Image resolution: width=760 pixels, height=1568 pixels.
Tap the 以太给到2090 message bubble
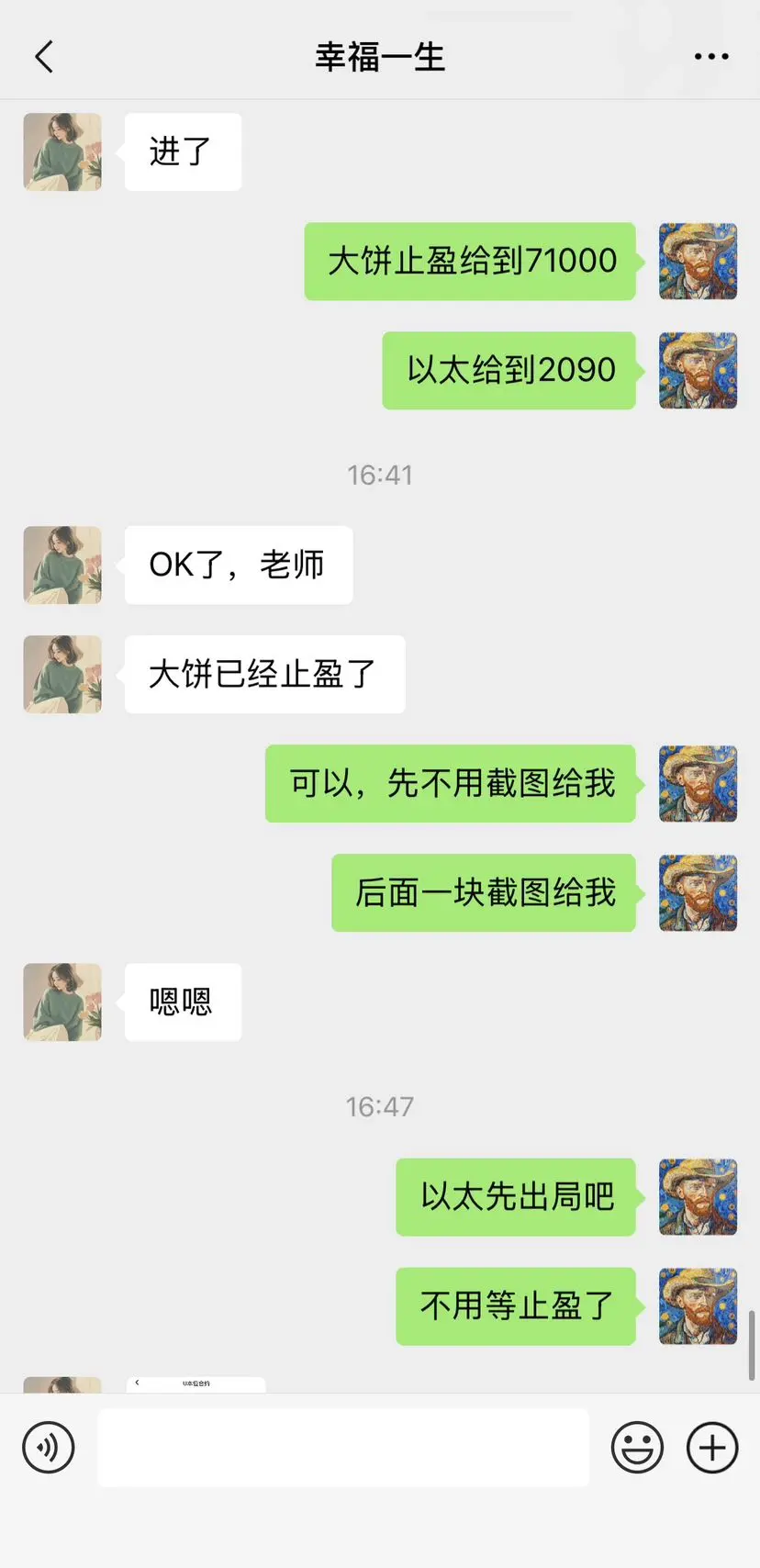coord(509,369)
